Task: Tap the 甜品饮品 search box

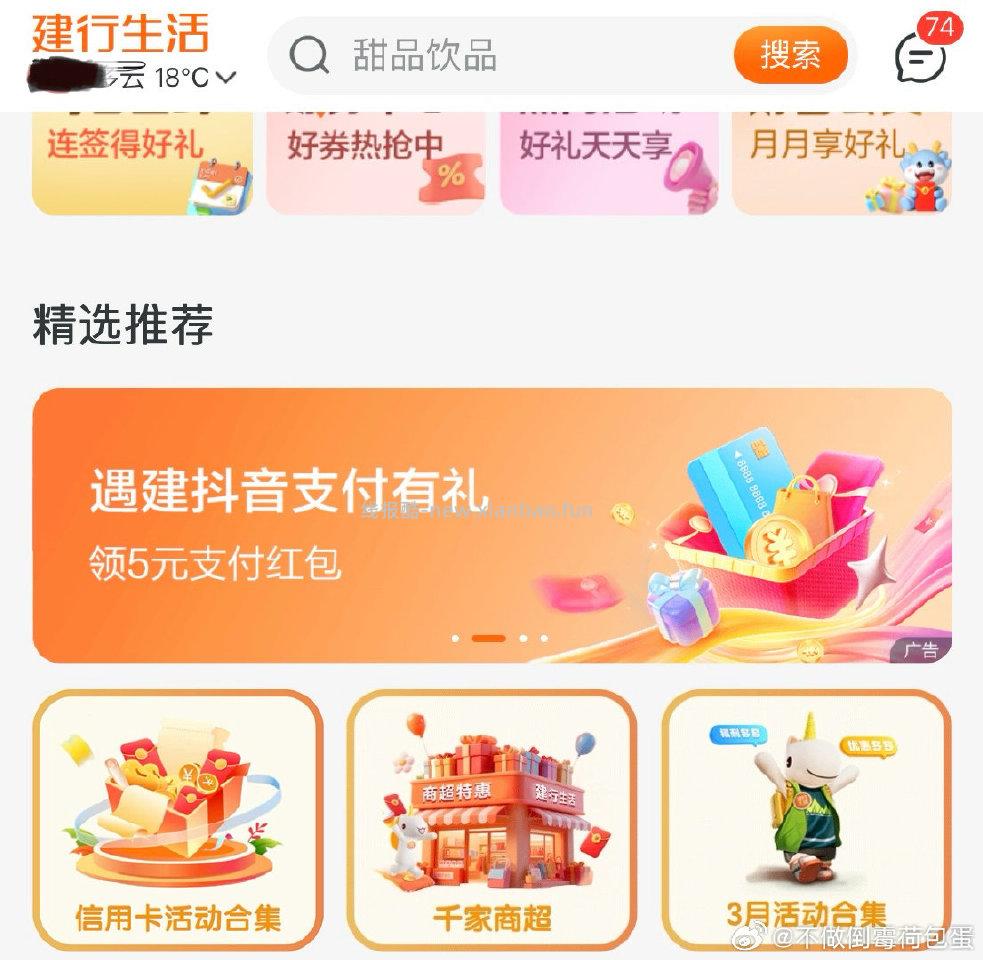Action: coord(500,55)
